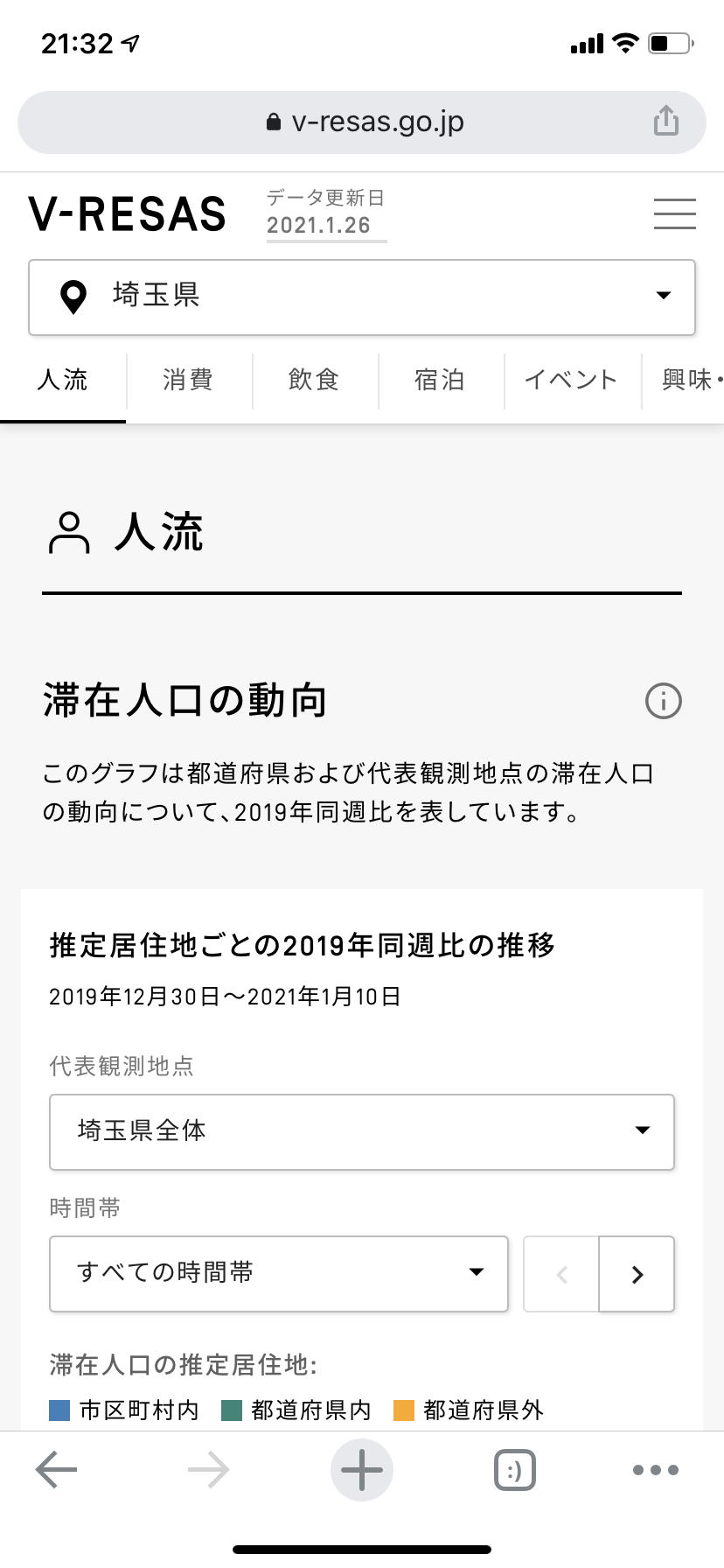Image resolution: width=724 pixels, height=1568 pixels.
Task: Switch to the 宿泊 tab
Action: coord(440,380)
